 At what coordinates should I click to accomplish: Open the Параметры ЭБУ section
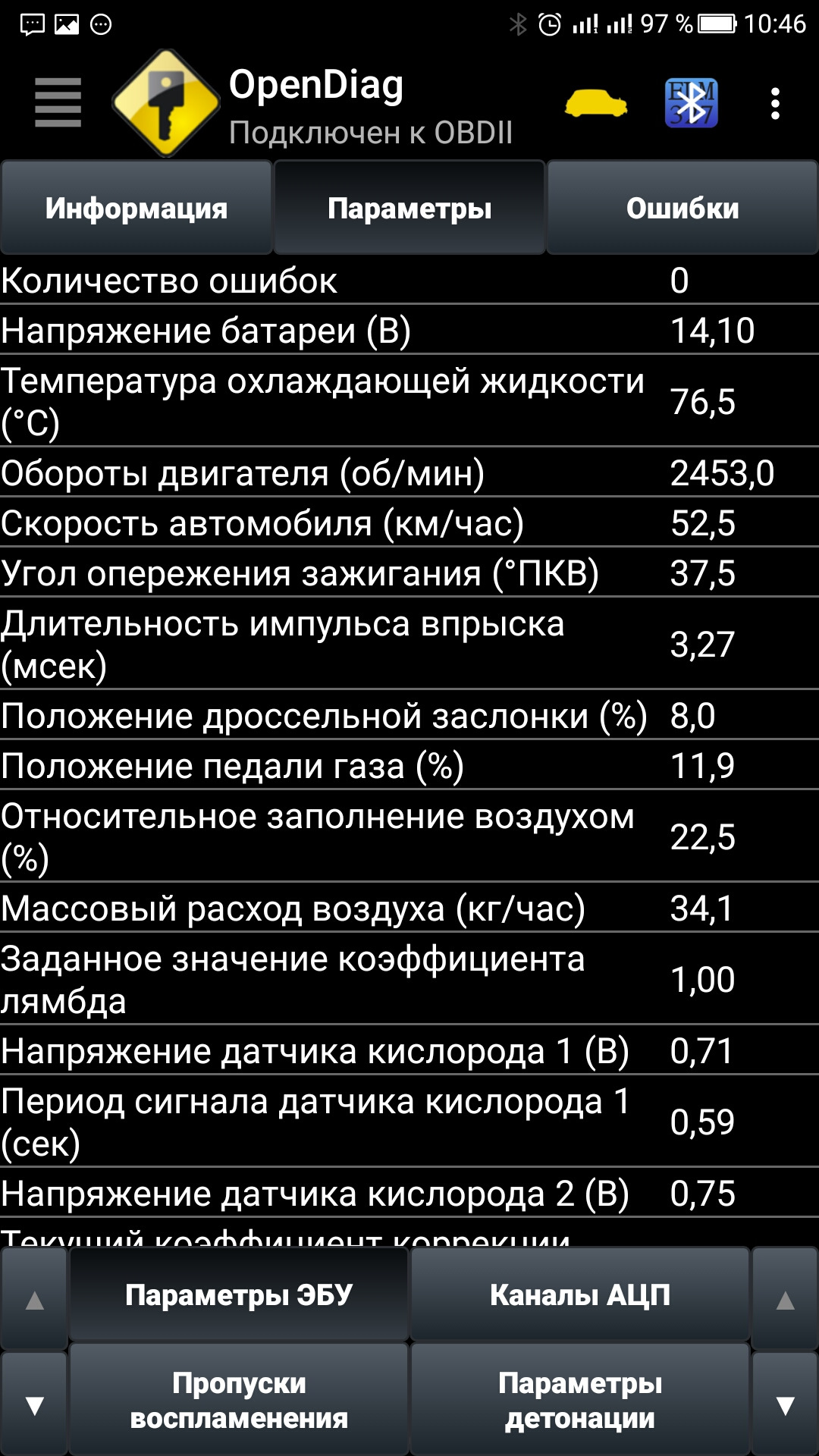click(x=239, y=1295)
